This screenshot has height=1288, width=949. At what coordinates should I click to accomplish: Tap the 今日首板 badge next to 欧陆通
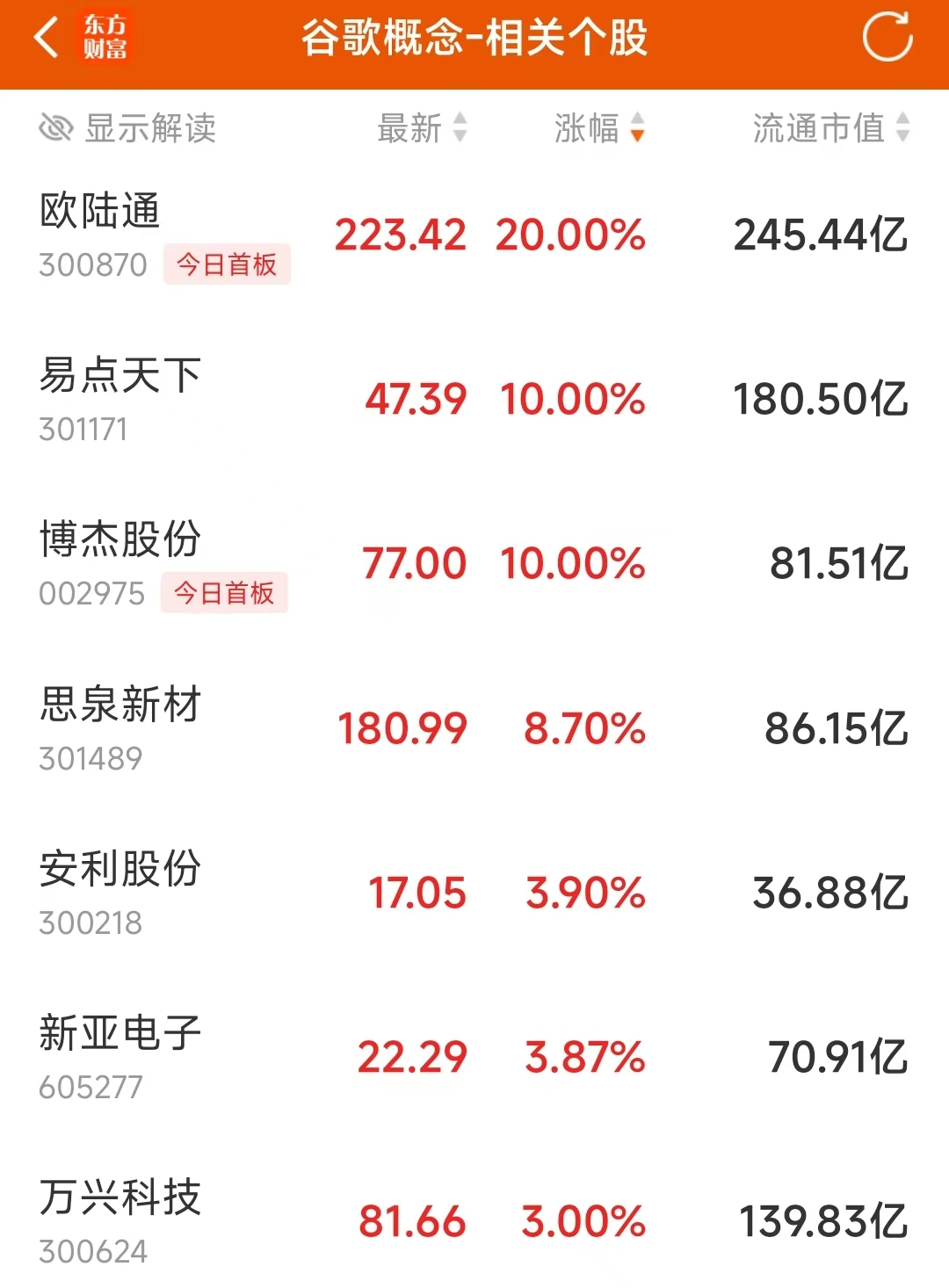(x=227, y=265)
